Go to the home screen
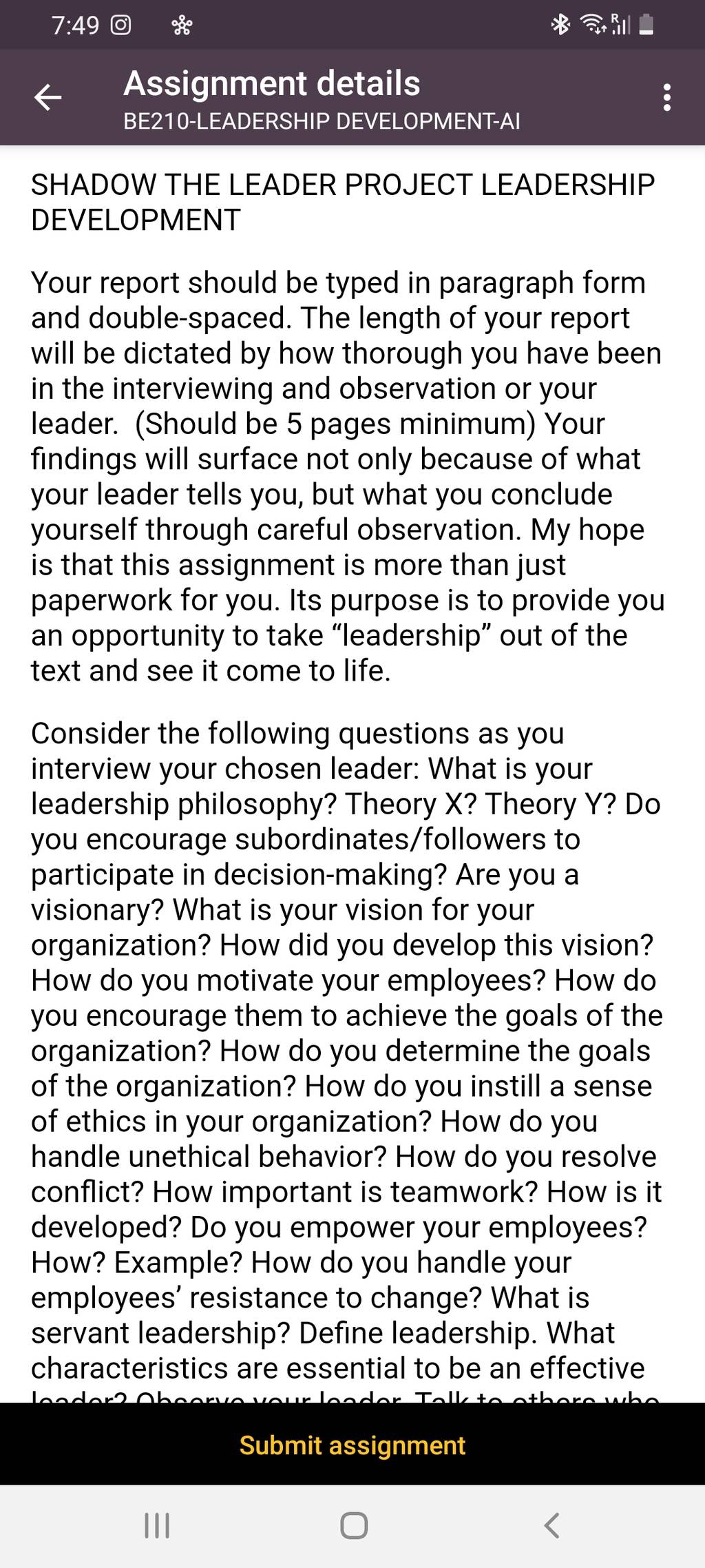705x1568 pixels. coord(354,1526)
